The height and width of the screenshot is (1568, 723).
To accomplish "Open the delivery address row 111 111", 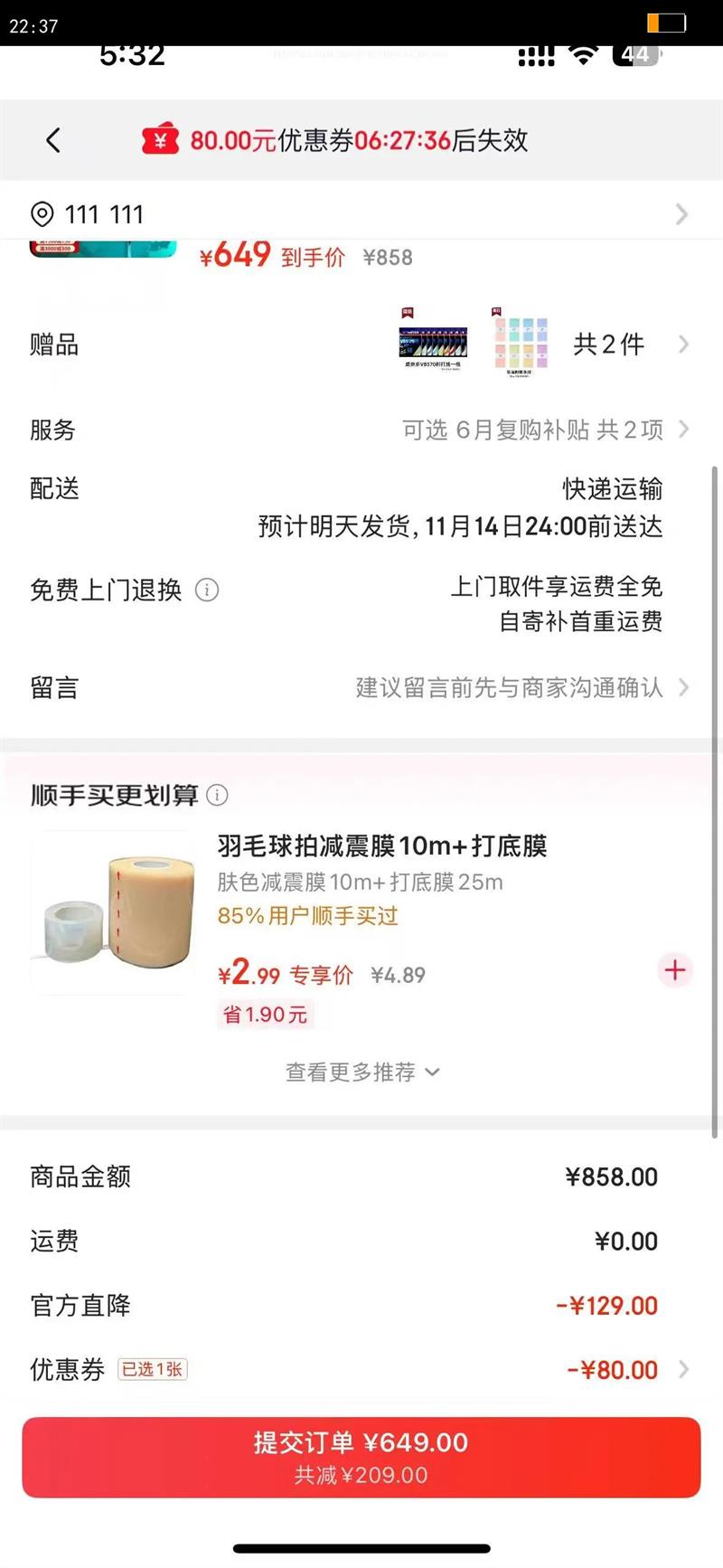I will [x=361, y=214].
